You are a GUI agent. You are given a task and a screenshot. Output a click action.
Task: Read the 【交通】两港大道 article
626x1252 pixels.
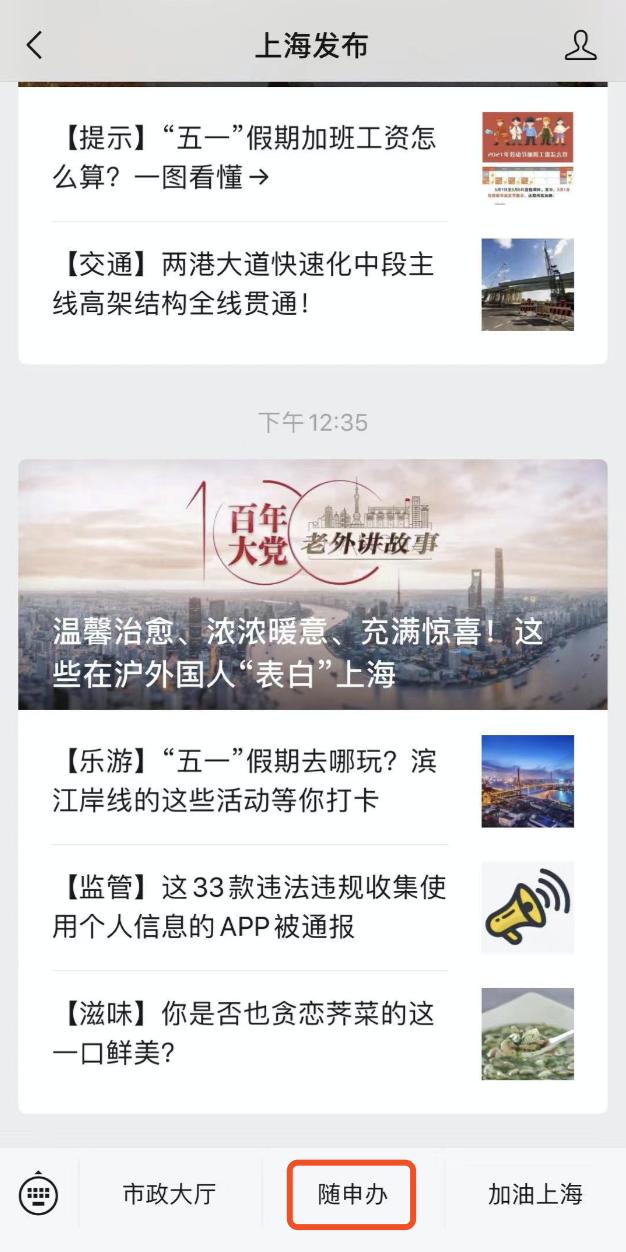245,284
